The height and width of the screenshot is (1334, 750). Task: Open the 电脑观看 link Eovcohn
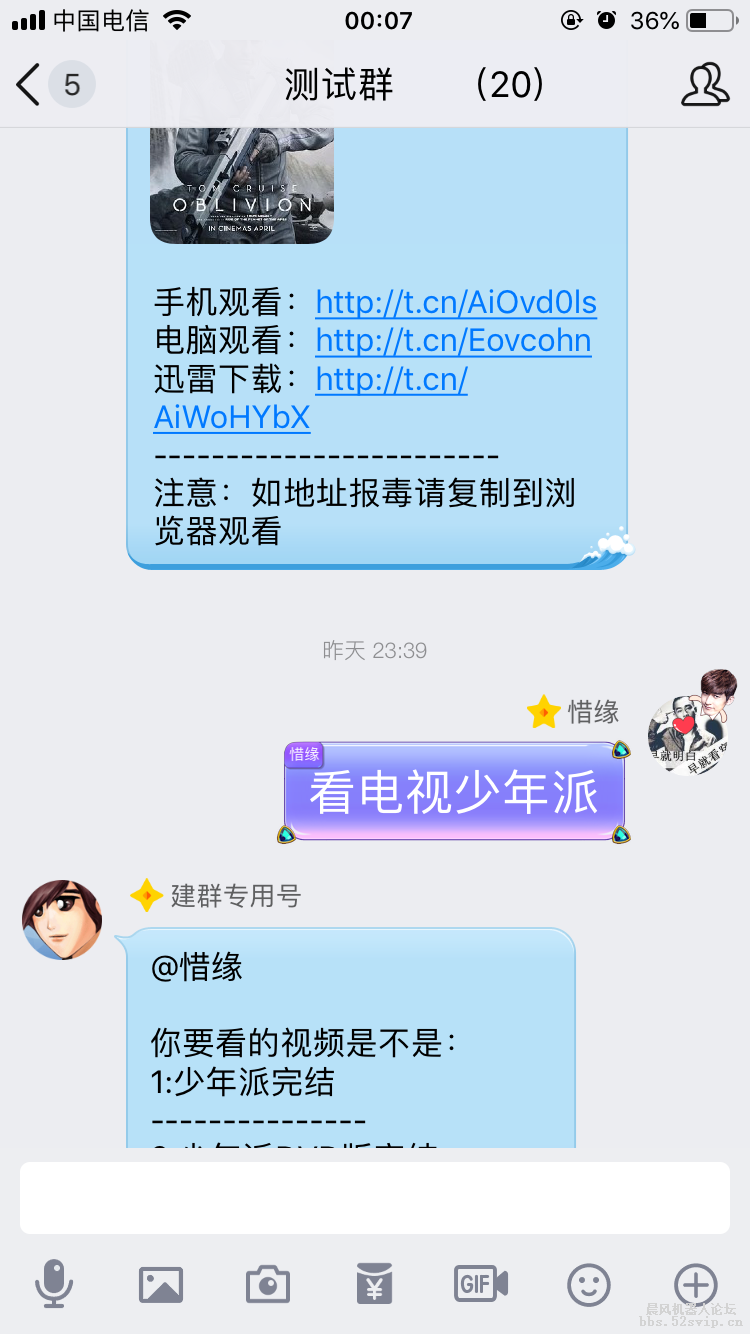tap(452, 341)
